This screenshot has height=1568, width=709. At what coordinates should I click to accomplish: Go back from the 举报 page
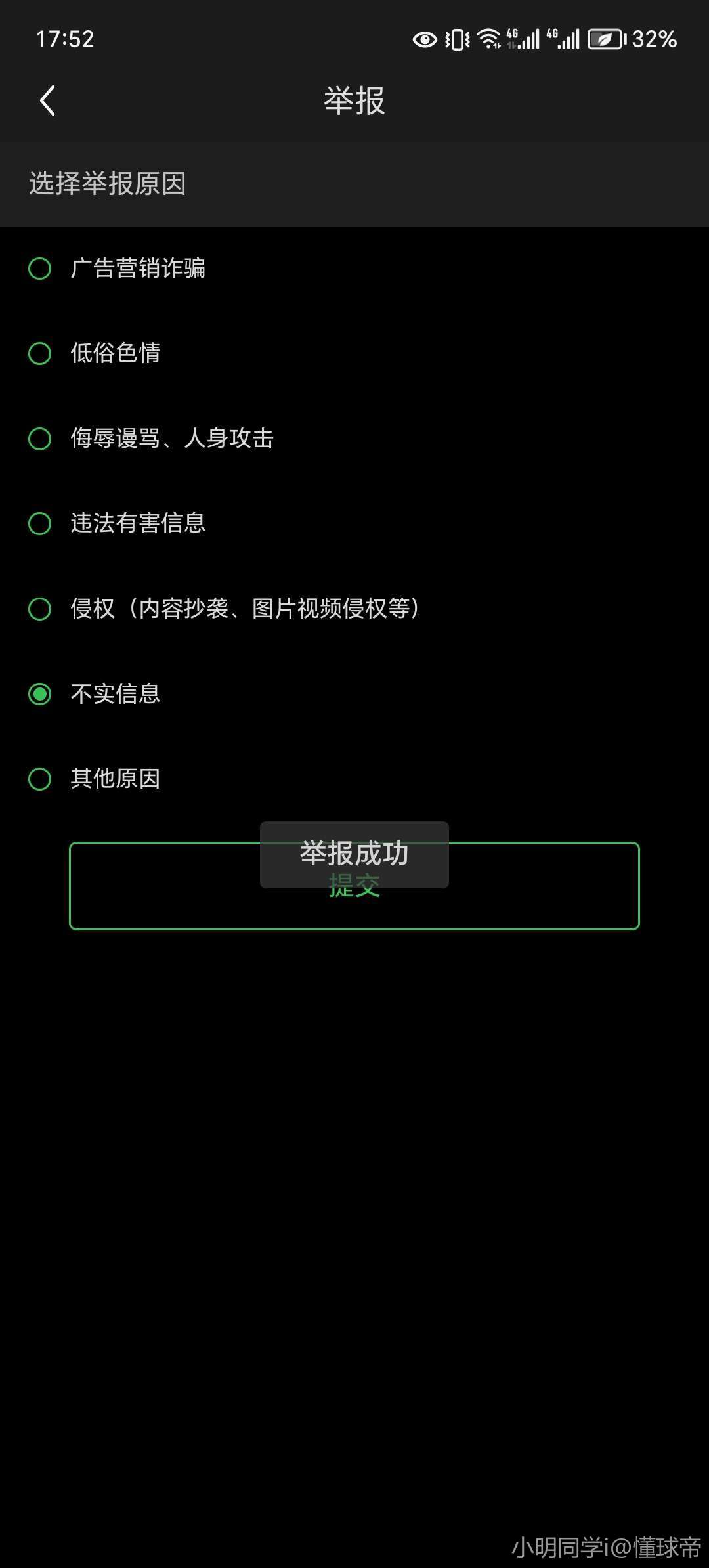[47, 101]
